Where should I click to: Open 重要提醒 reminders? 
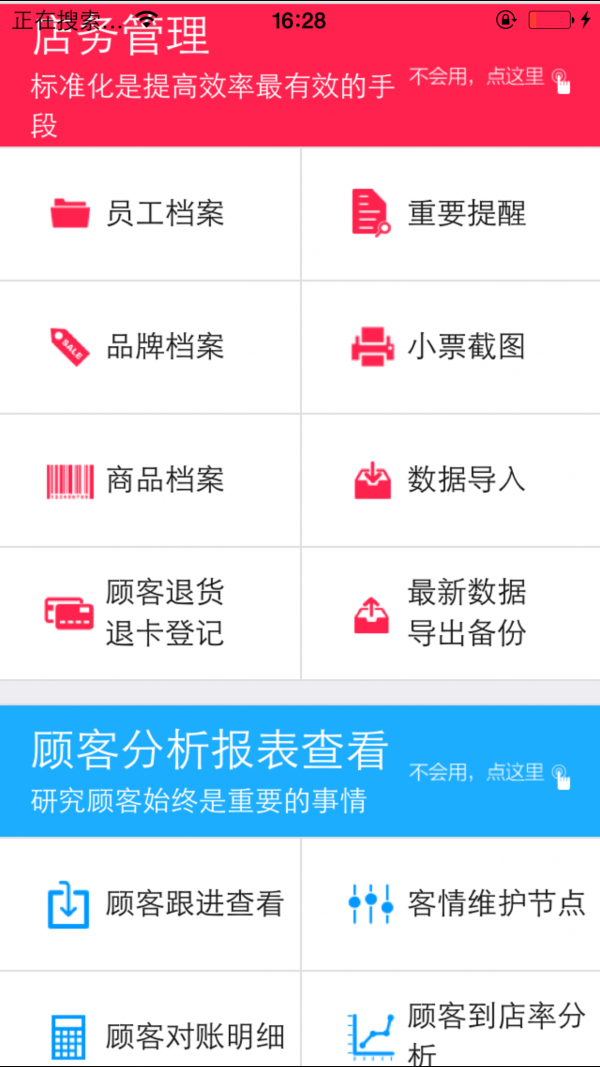point(451,214)
